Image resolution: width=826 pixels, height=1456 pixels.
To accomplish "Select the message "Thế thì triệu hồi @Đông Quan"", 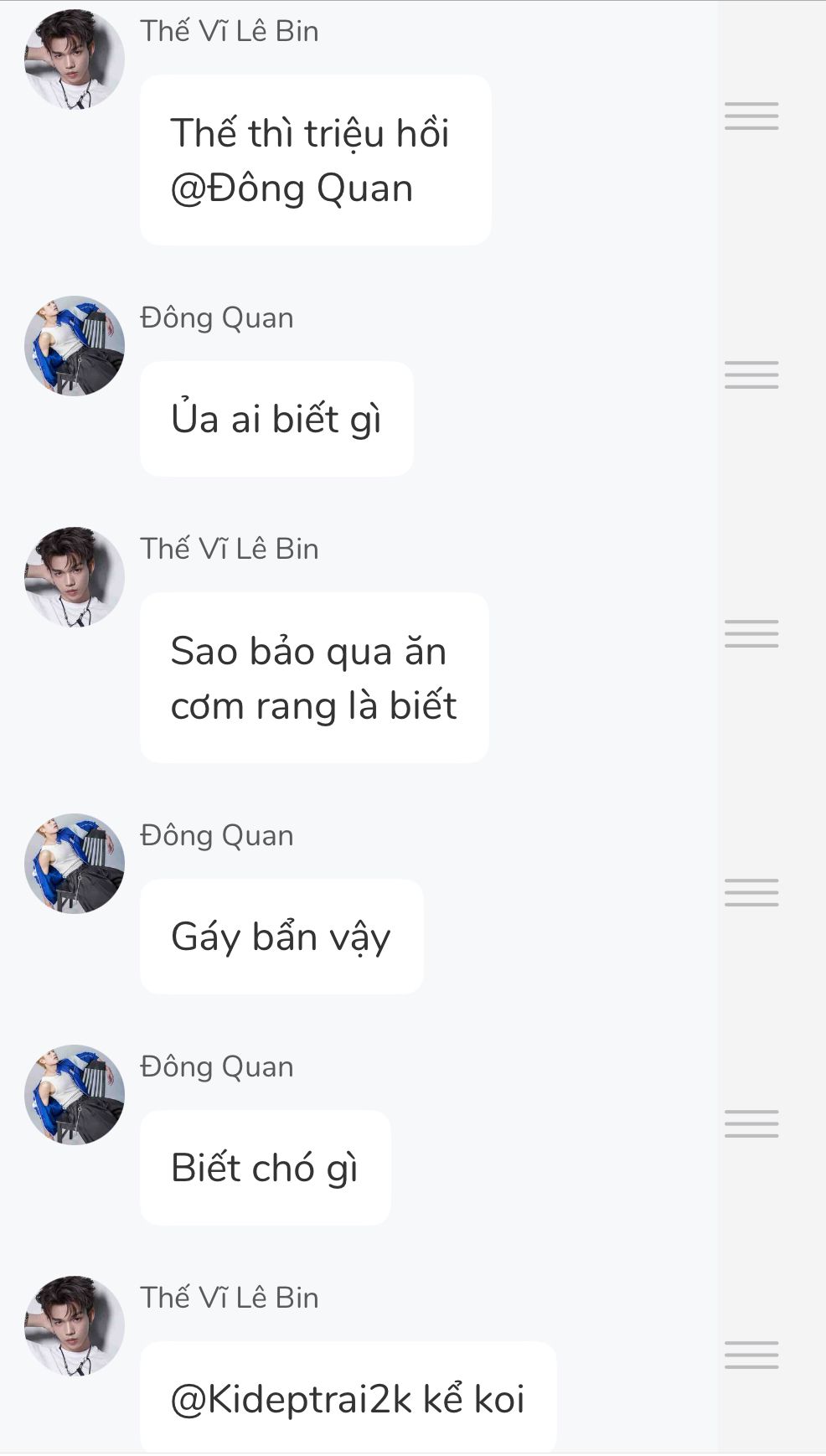I will (x=314, y=160).
